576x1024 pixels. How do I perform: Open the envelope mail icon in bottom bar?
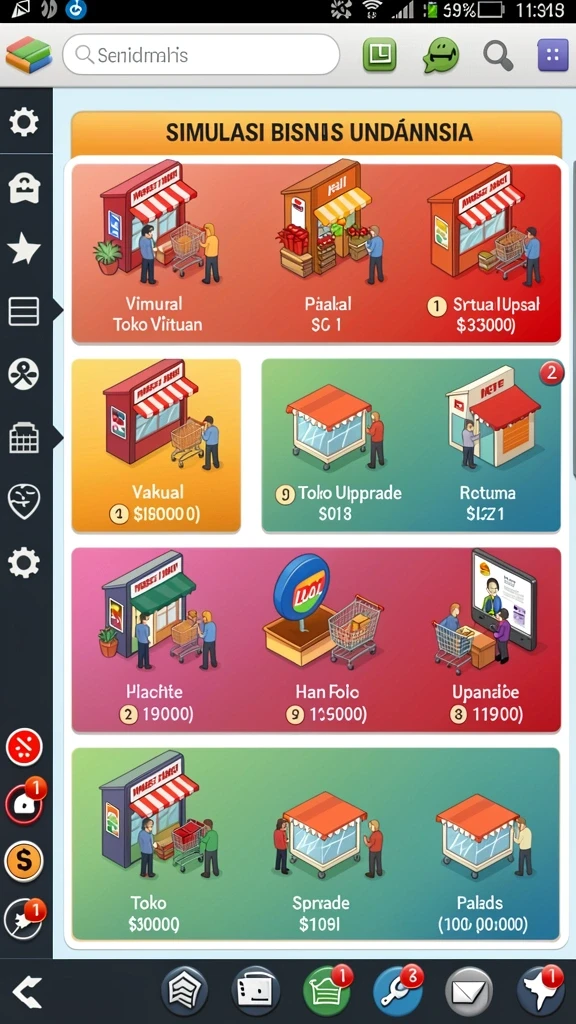[x=468, y=992]
